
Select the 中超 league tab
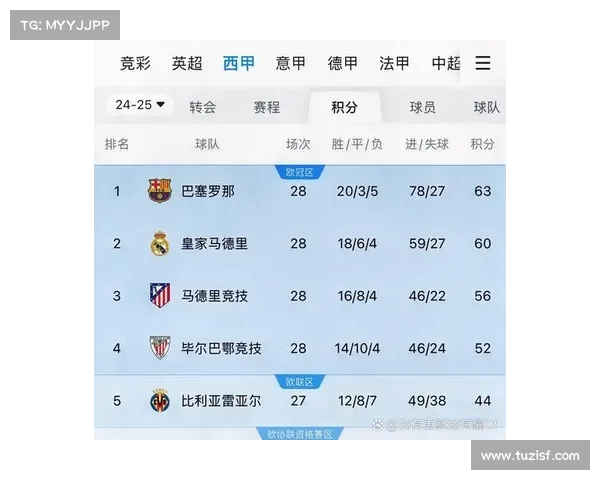[446, 63]
